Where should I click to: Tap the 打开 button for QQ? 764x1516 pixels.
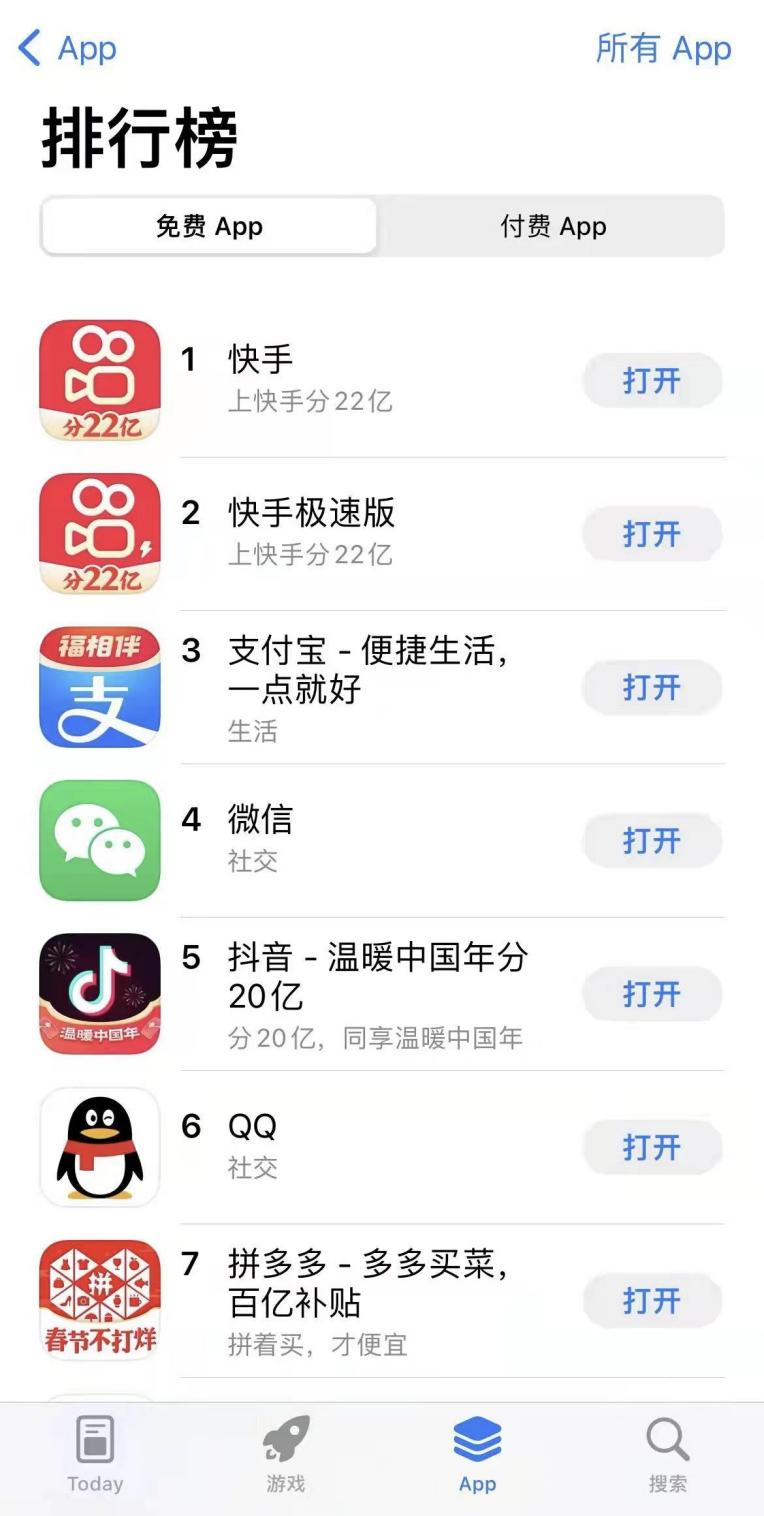652,1147
